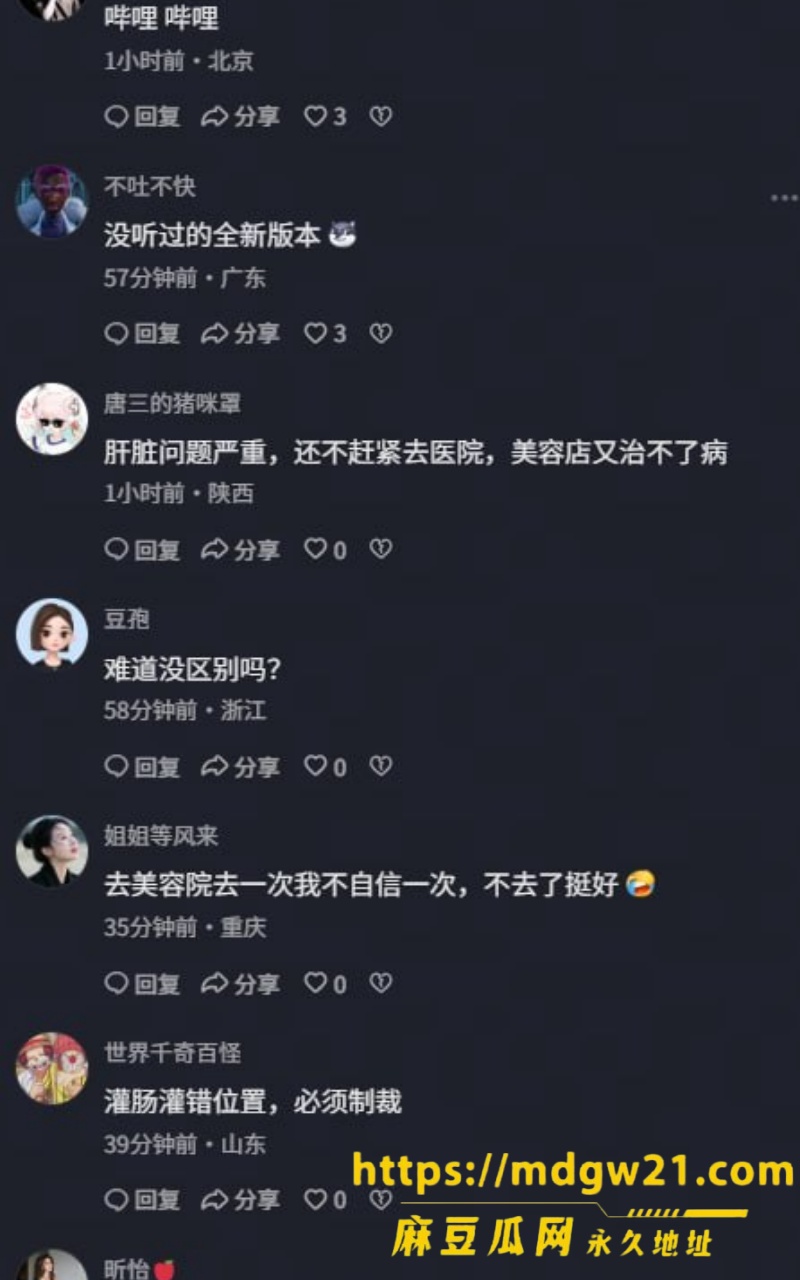Open 豆孢's profile avatar
This screenshot has height=1280, width=800.
(x=52, y=634)
